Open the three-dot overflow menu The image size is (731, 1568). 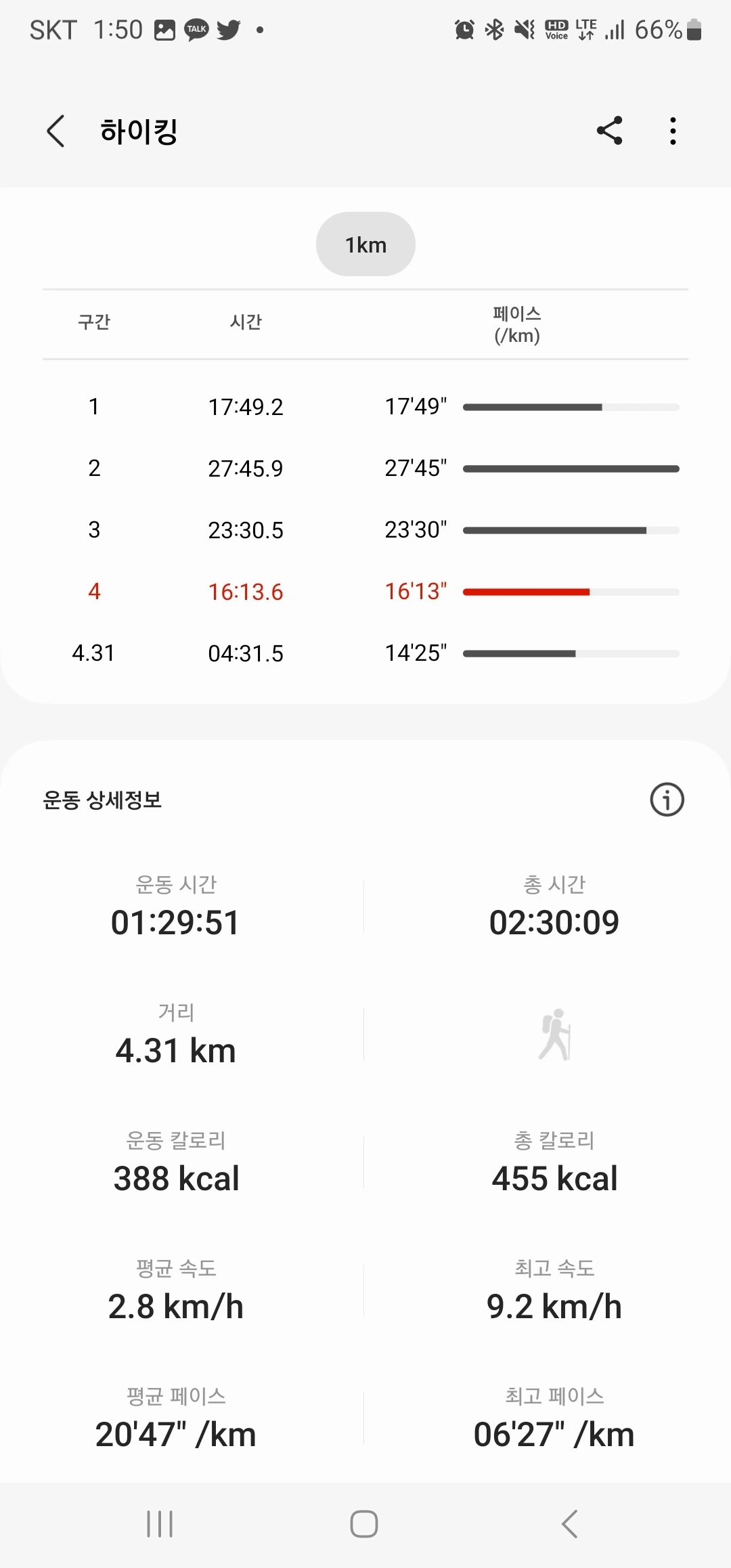673,131
